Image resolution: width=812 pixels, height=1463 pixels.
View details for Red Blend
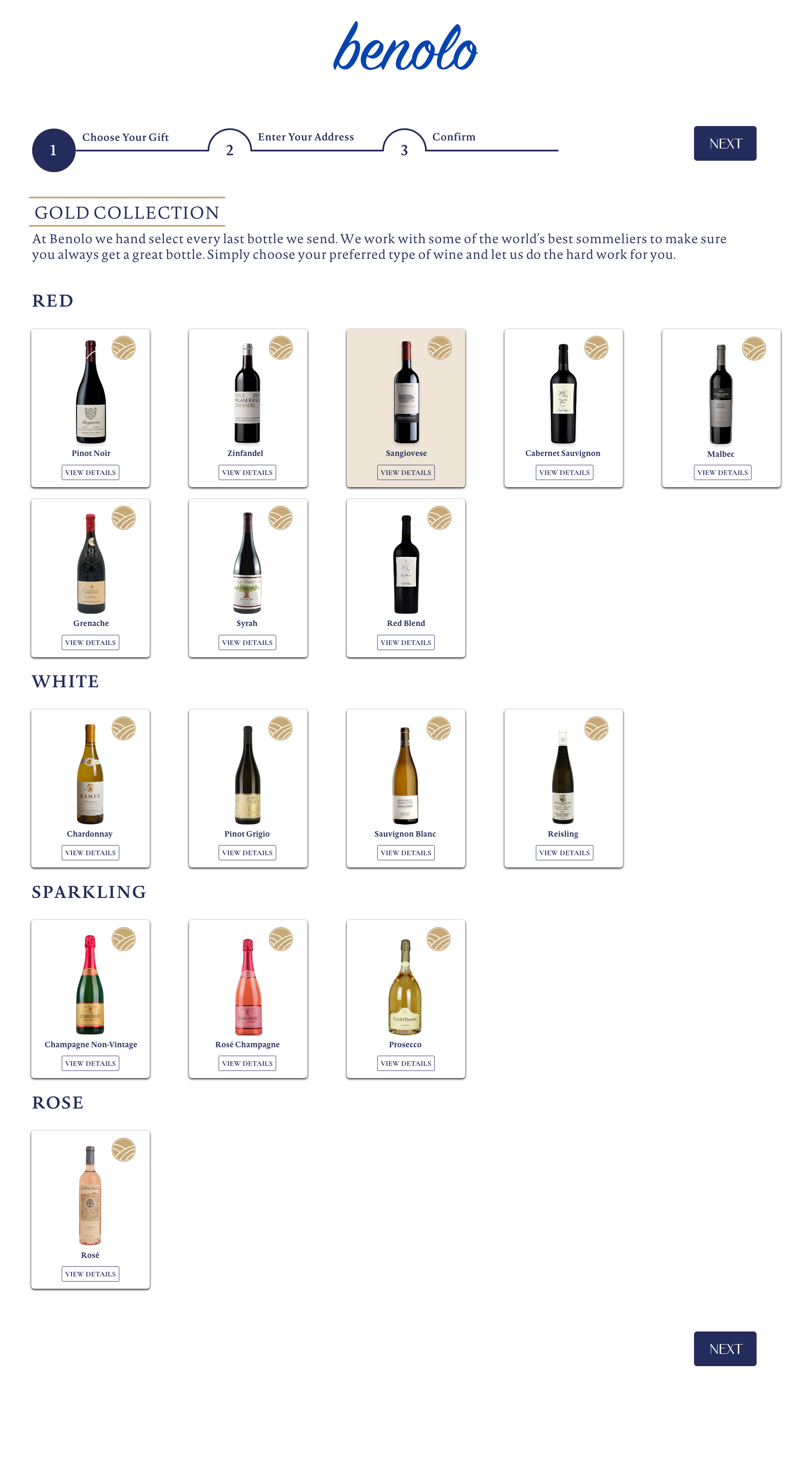coord(406,642)
